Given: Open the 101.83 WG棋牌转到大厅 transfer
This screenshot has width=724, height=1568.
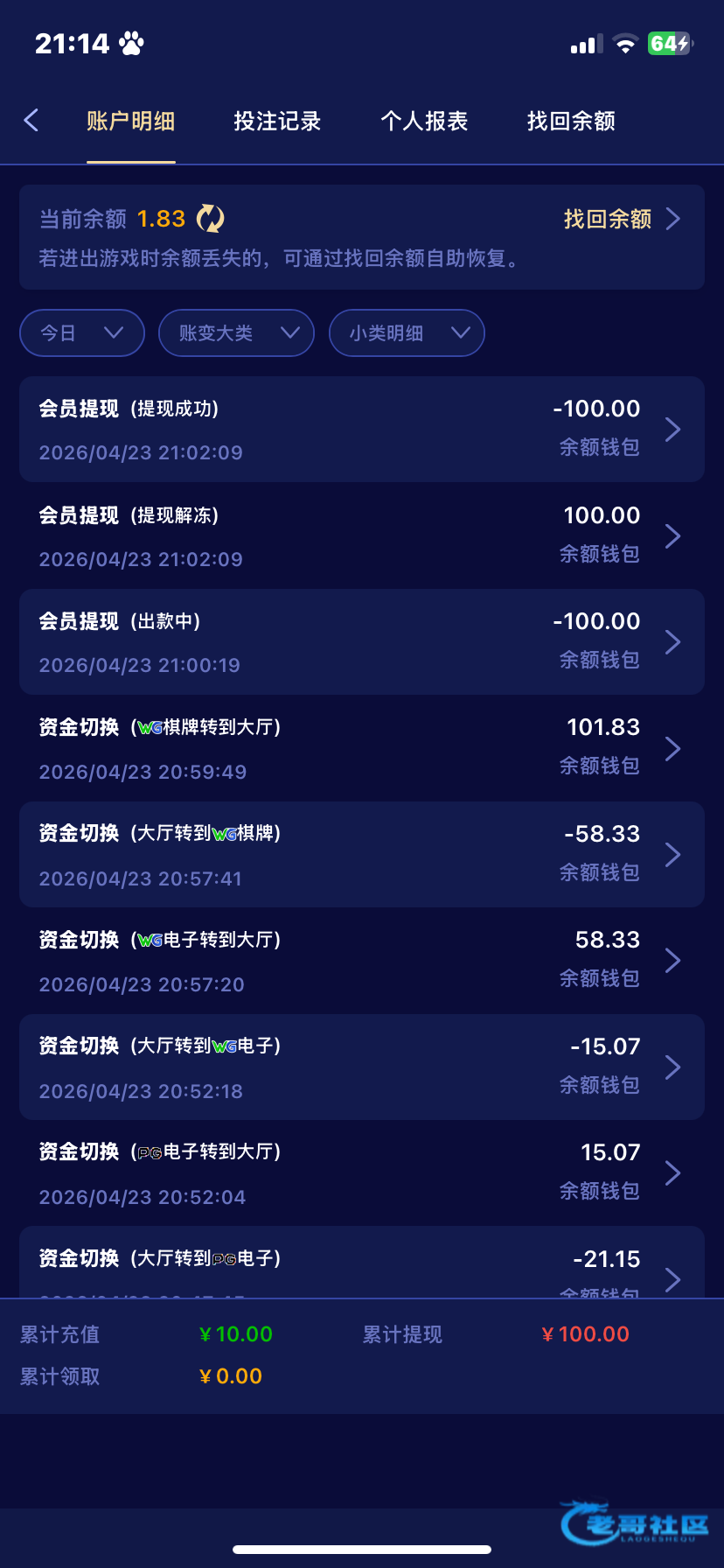Looking at the screenshot, I should (x=362, y=748).
